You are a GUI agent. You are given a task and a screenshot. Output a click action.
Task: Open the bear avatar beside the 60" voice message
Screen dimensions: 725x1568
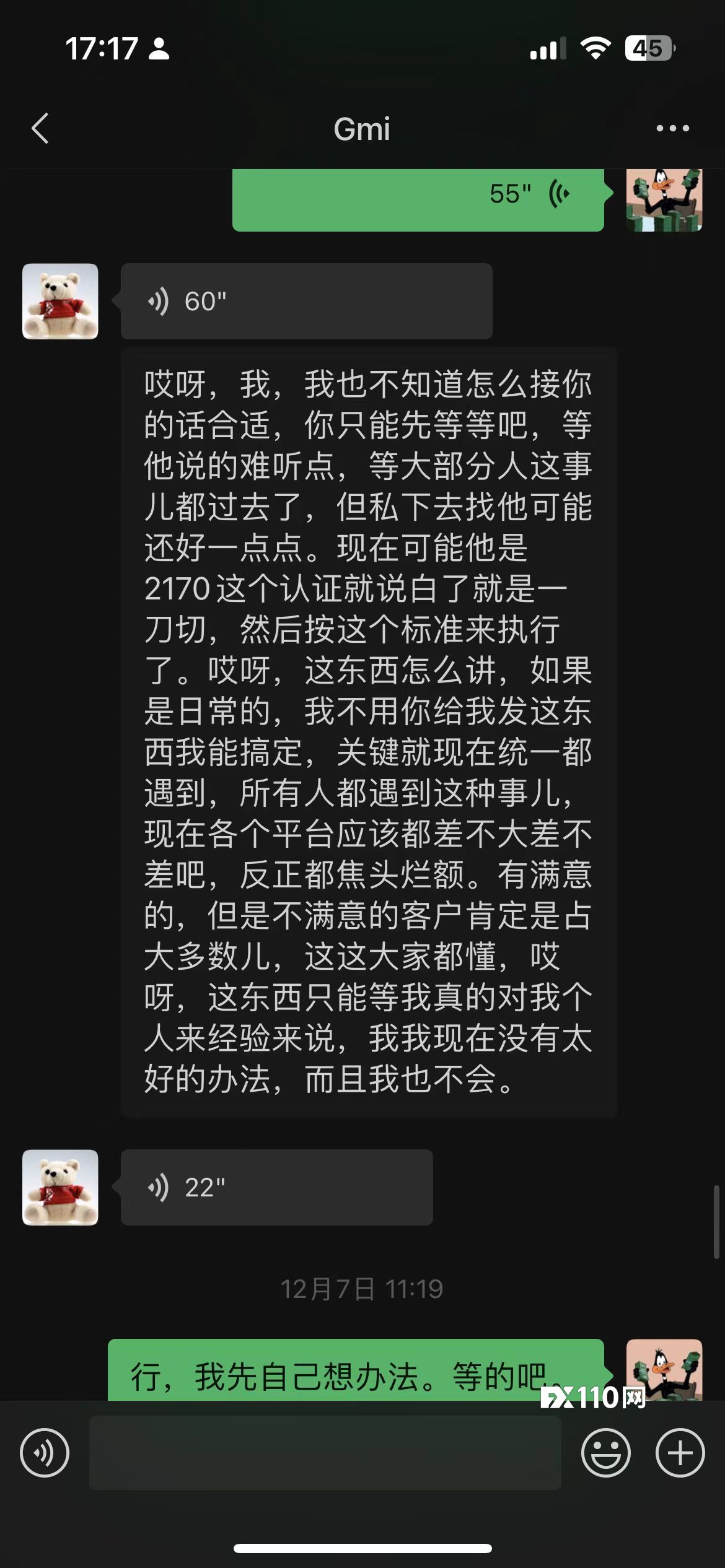point(60,302)
